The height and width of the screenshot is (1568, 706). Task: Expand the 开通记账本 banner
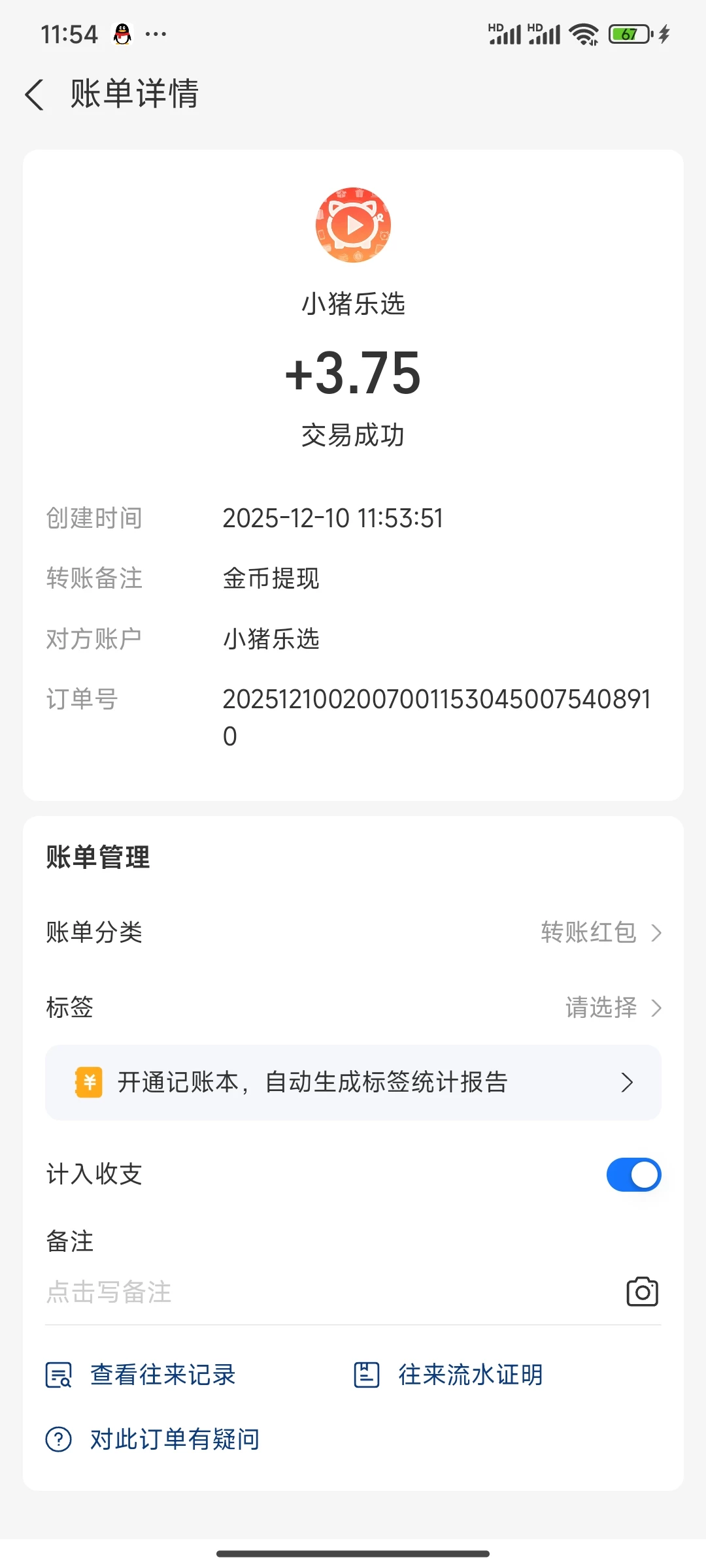pyautogui.click(x=353, y=1082)
